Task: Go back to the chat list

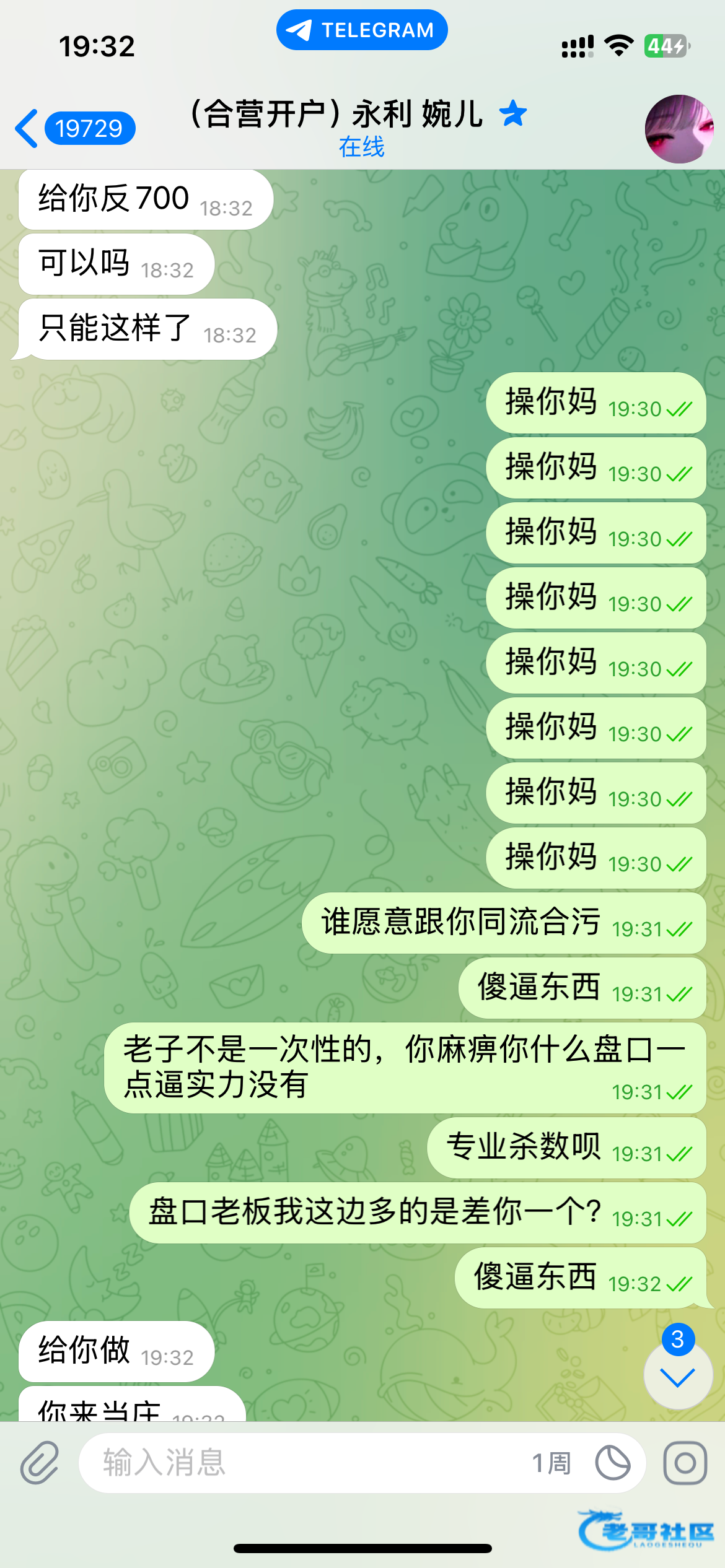Action: (74, 129)
